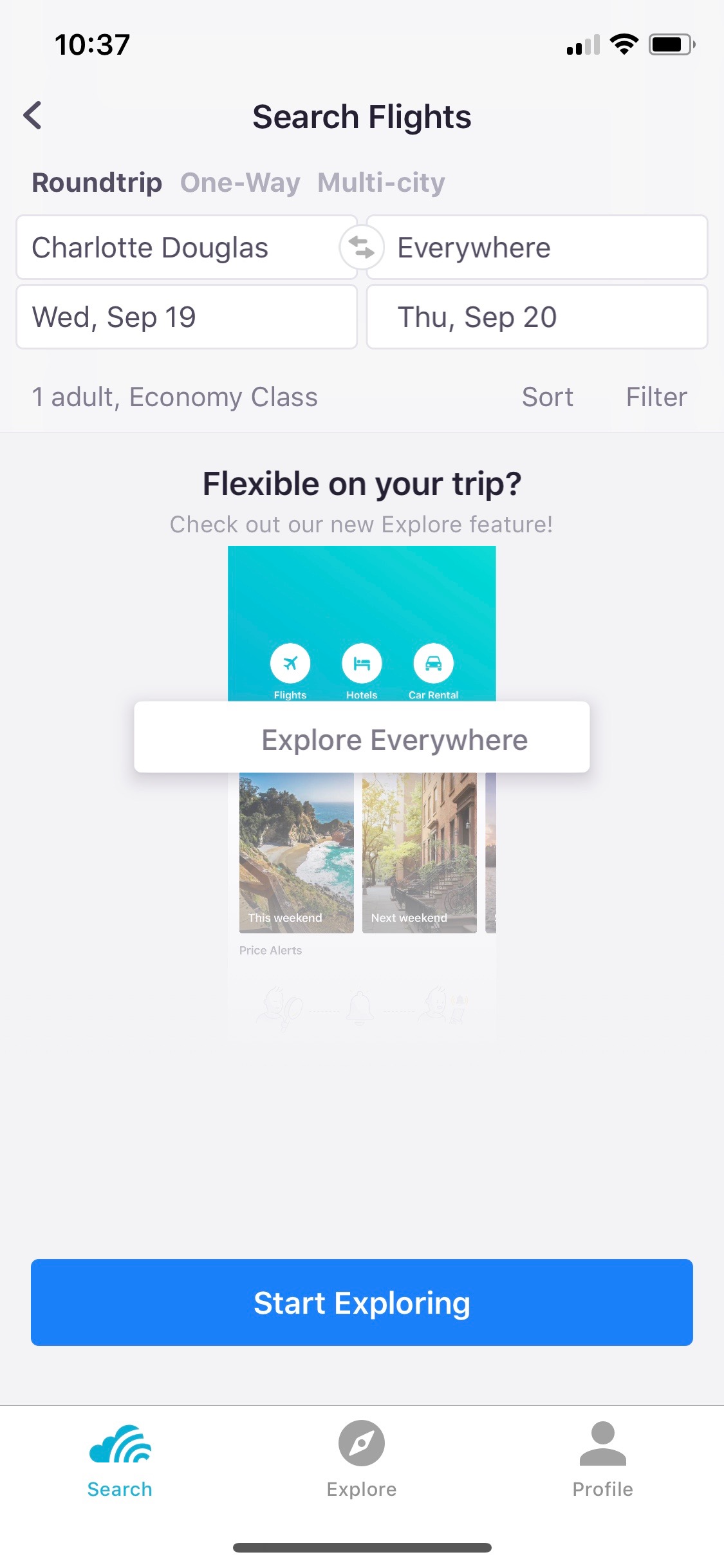Change departure date Wed, Sep 19

[187, 317]
